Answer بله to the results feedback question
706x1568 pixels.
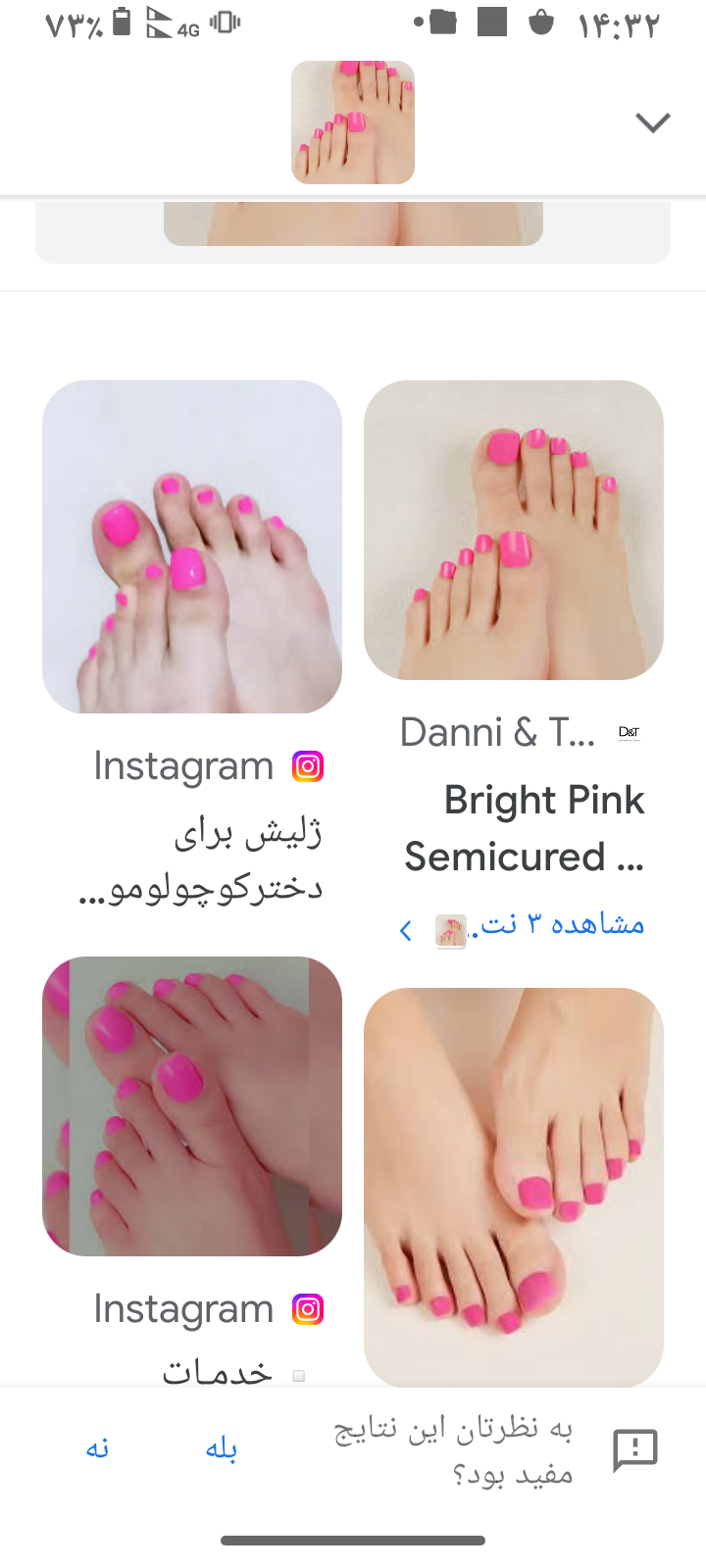pos(222,1448)
